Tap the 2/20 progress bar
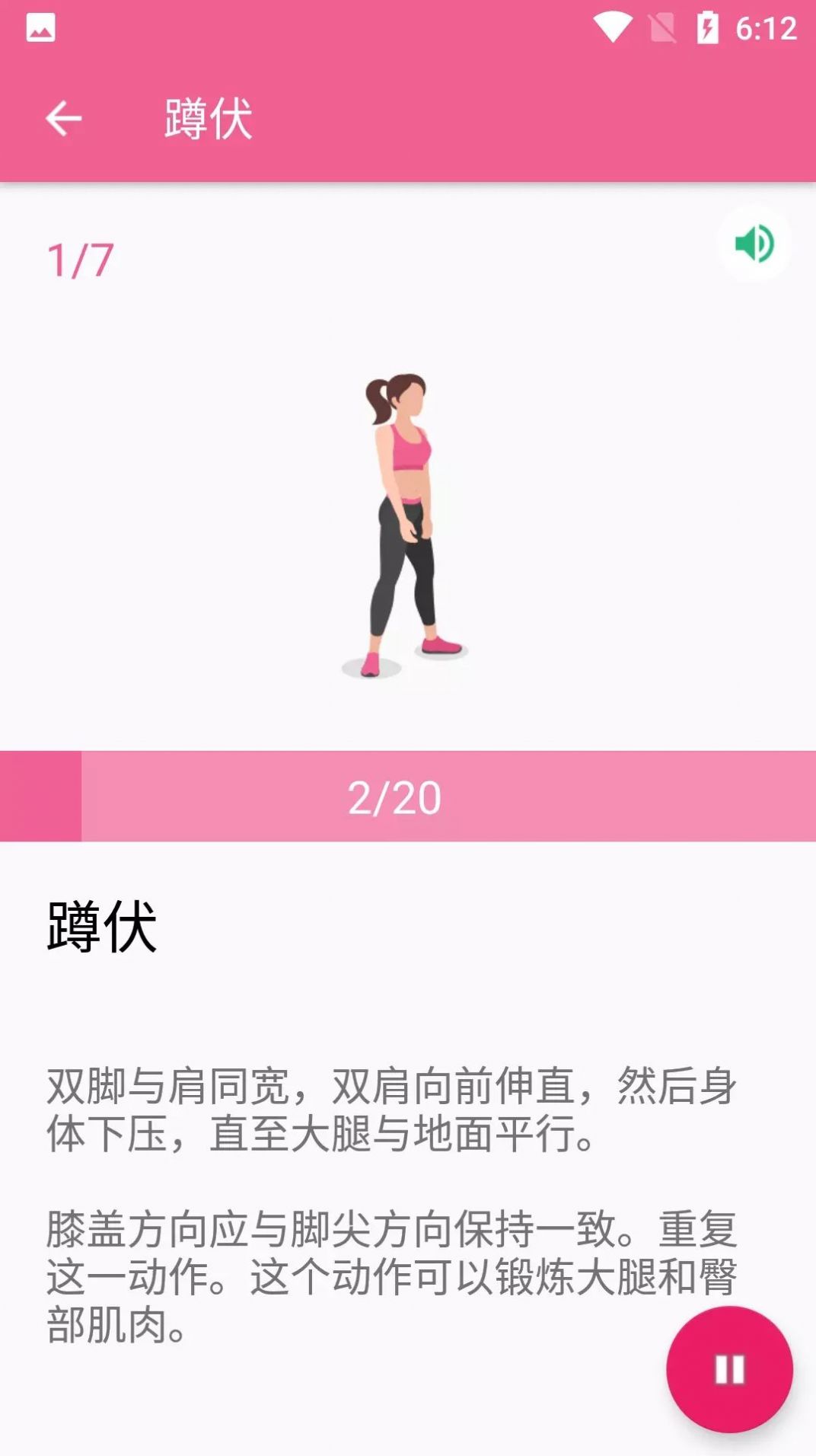The width and height of the screenshot is (816, 1456). pyautogui.click(x=393, y=796)
